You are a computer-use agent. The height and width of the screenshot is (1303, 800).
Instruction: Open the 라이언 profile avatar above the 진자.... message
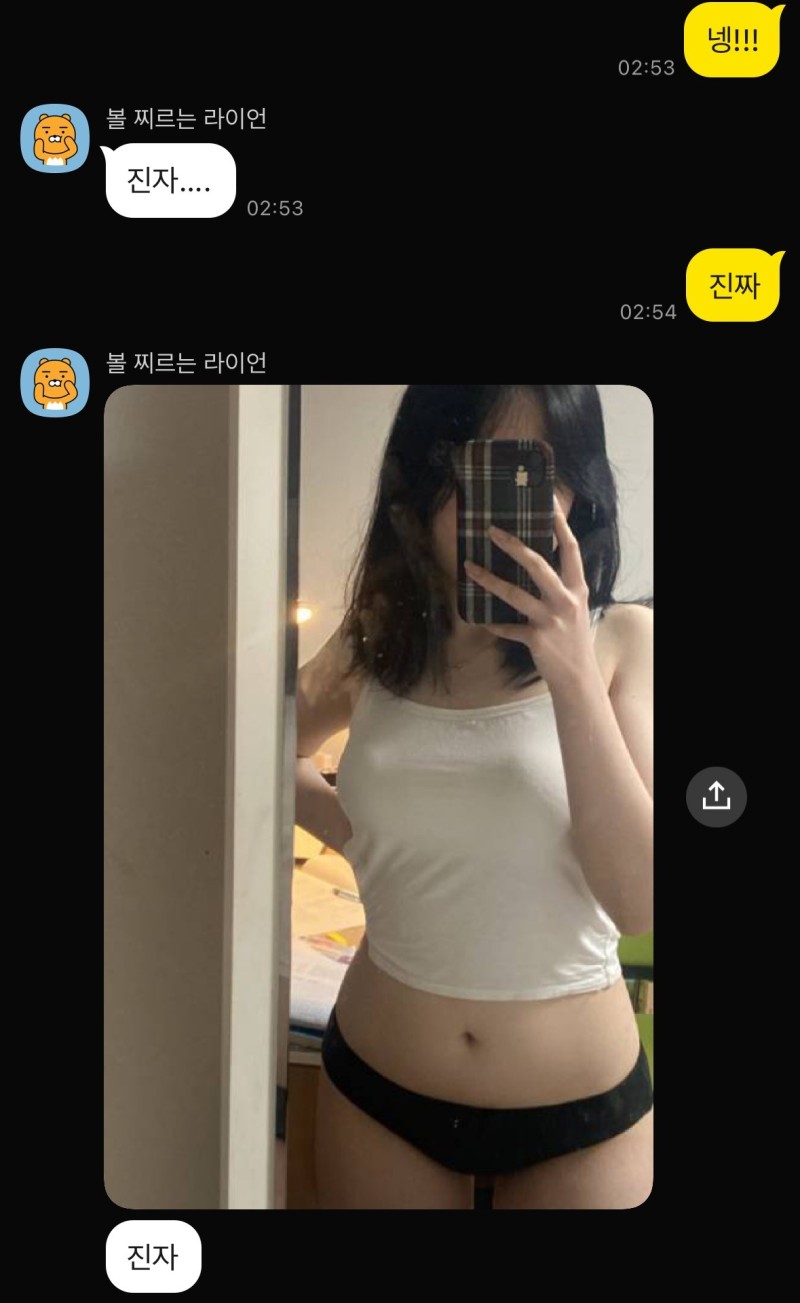pyautogui.click(x=55, y=138)
